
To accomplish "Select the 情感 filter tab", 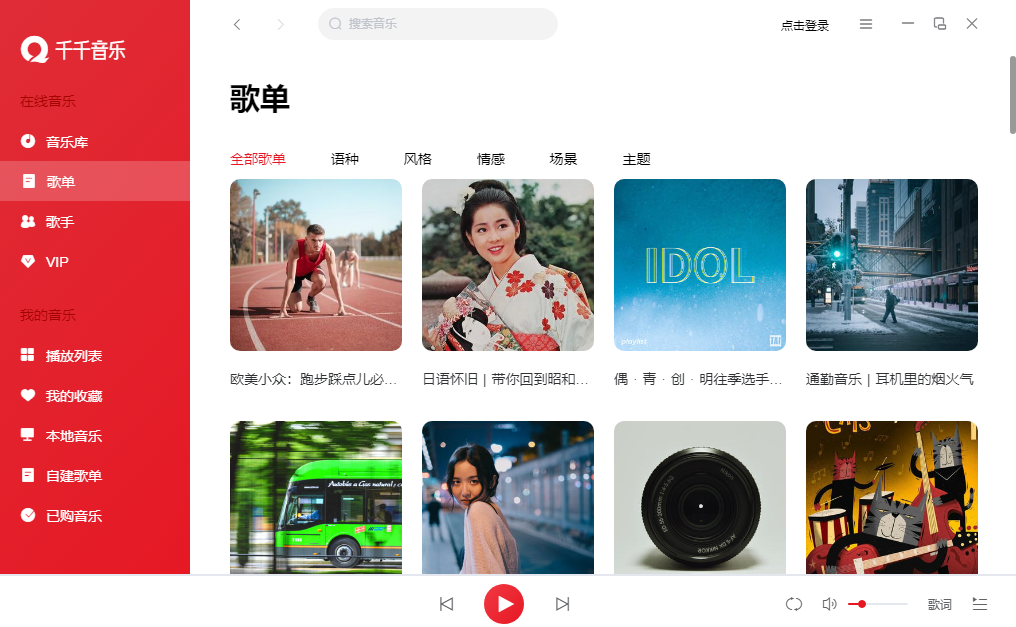I will tap(490, 159).
